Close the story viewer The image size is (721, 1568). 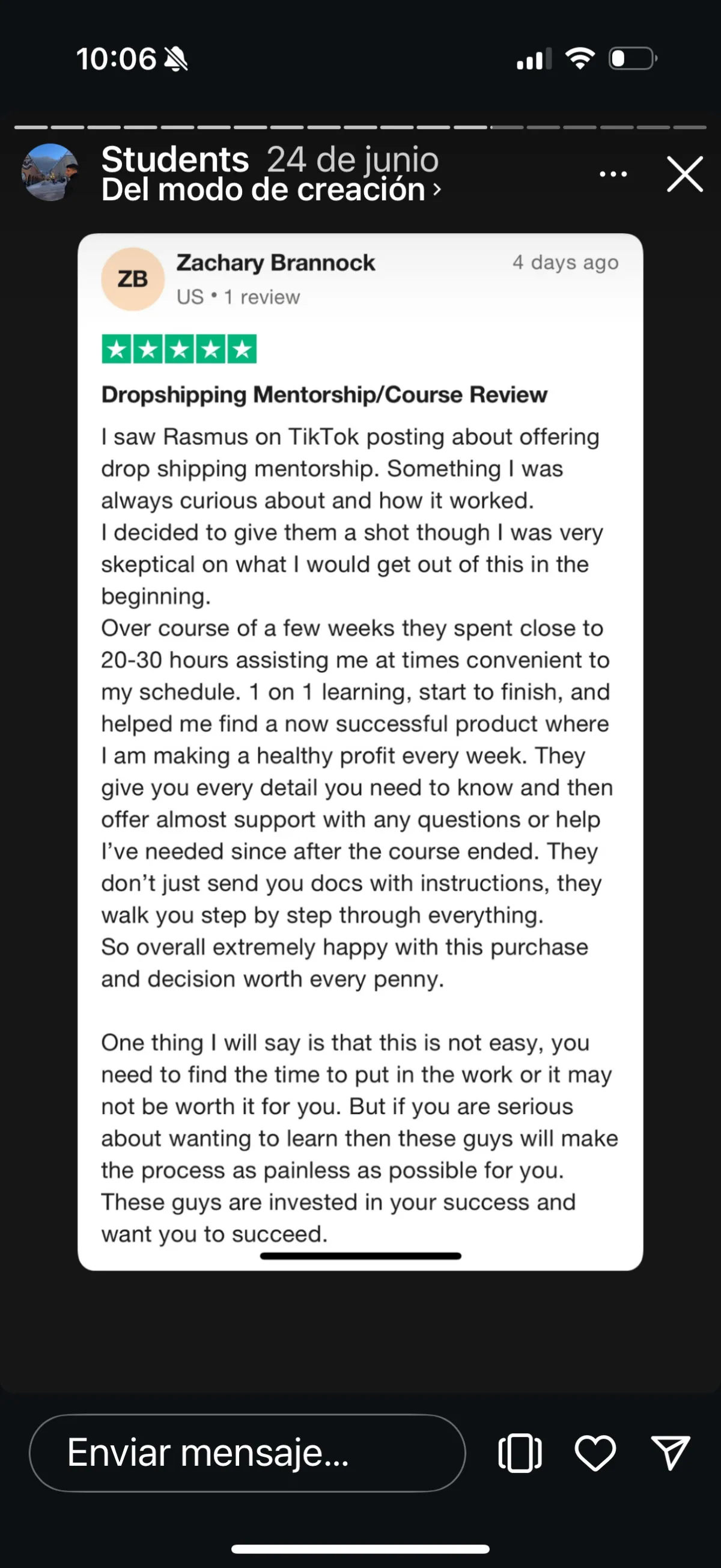click(x=684, y=174)
